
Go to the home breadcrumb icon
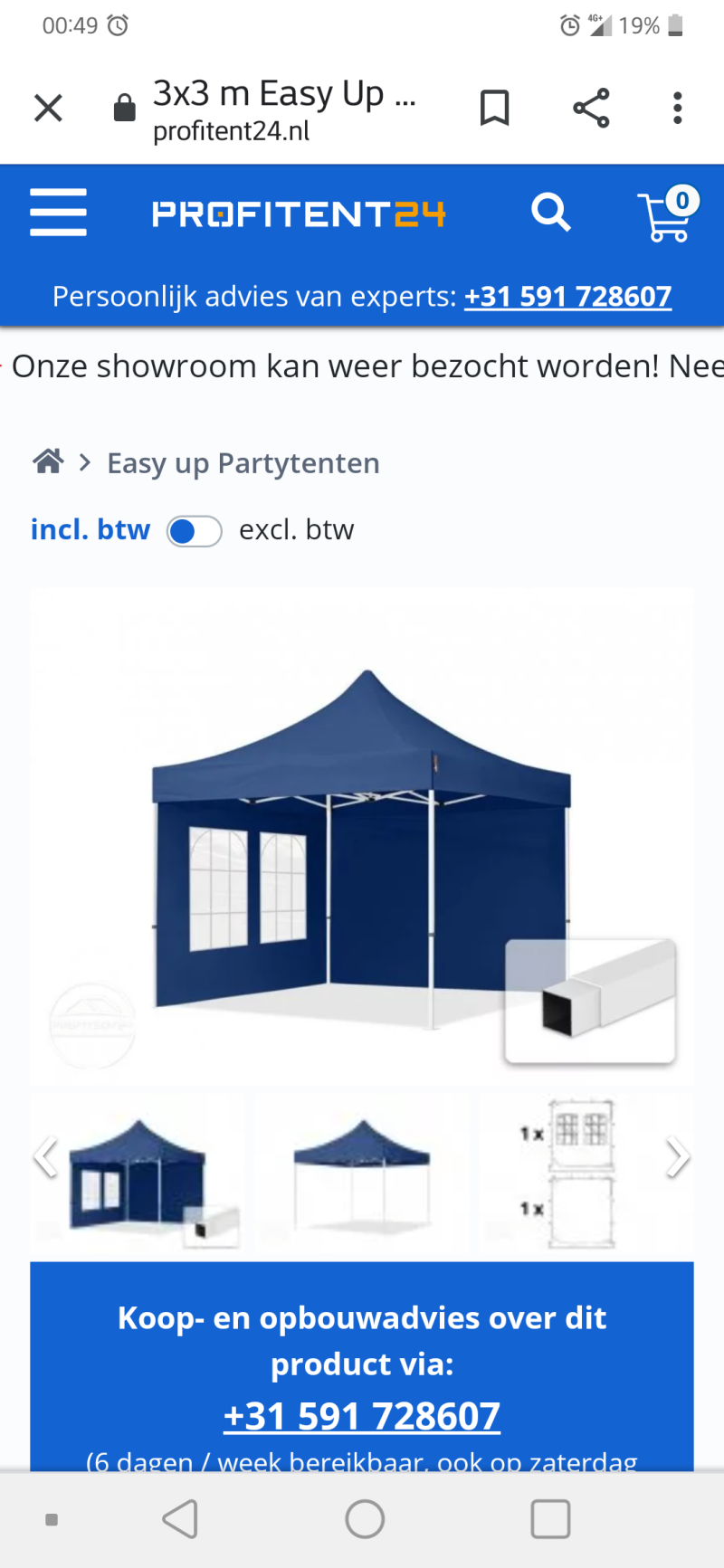pos(48,462)
